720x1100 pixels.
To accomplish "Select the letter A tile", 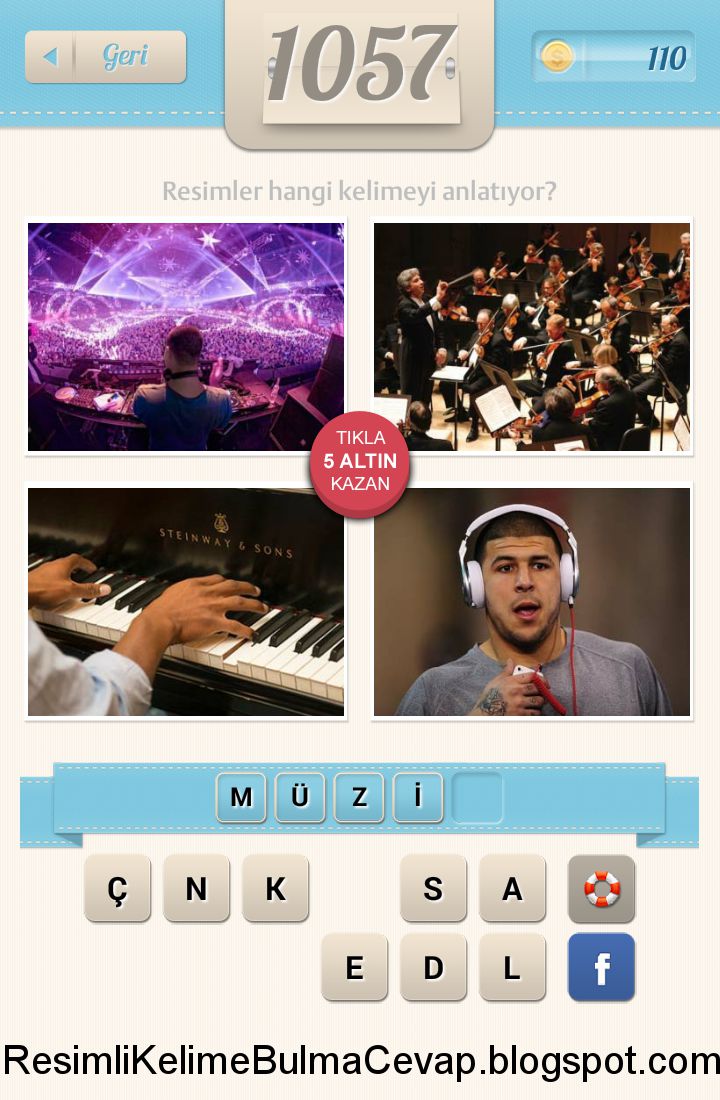I will (512, 888).
